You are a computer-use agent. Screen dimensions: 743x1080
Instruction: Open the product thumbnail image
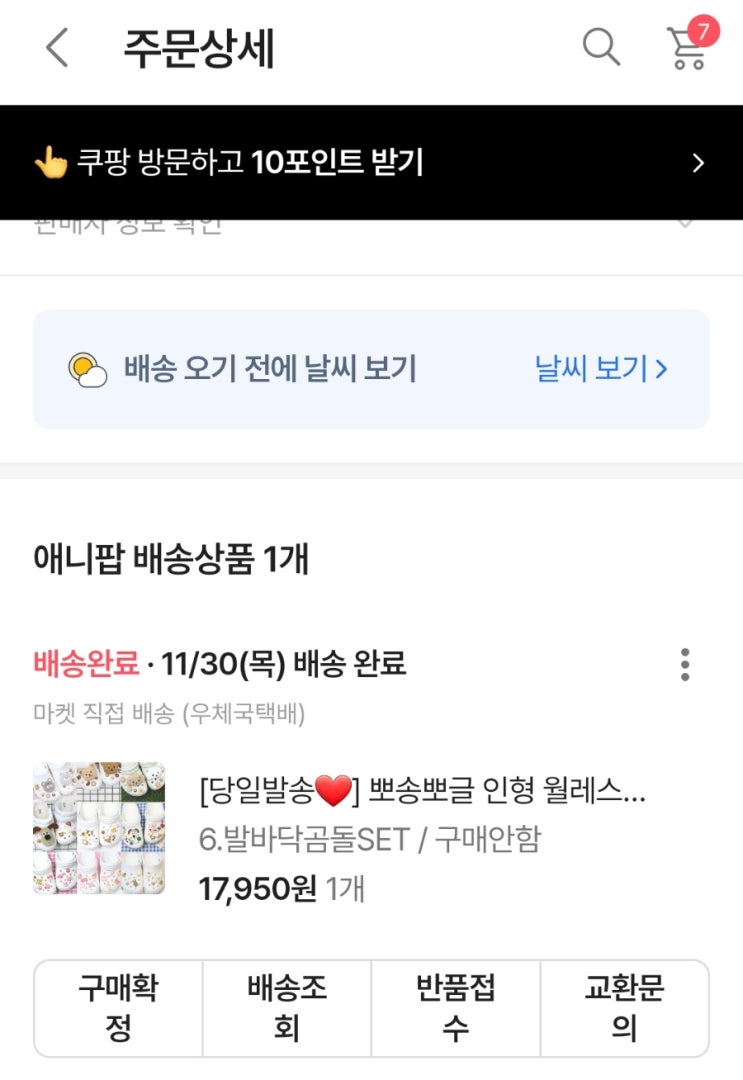pos(99,828)
